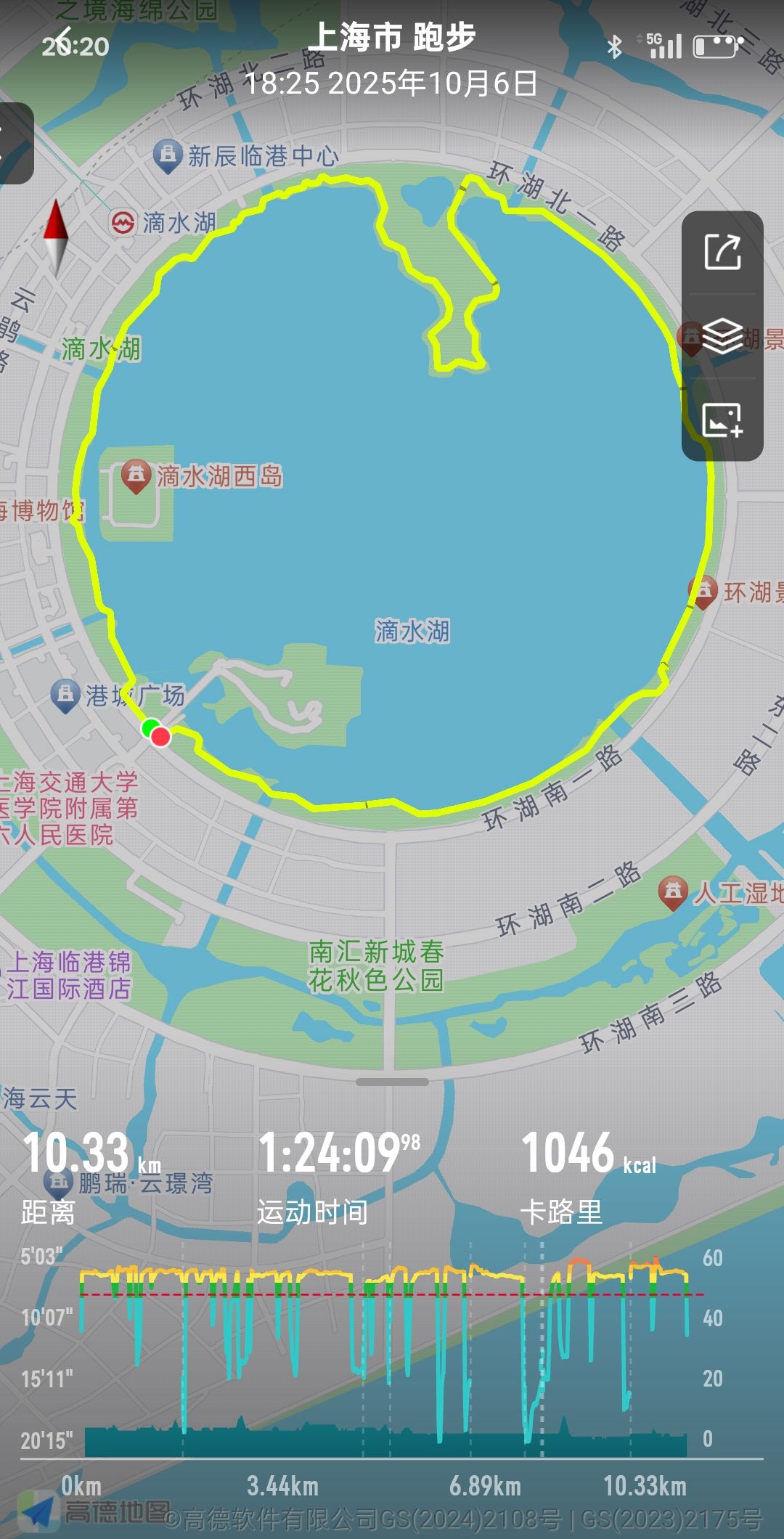Tap the 滴水湖 metro station marker
This screenshot has width=784, height=1539.
123,222
